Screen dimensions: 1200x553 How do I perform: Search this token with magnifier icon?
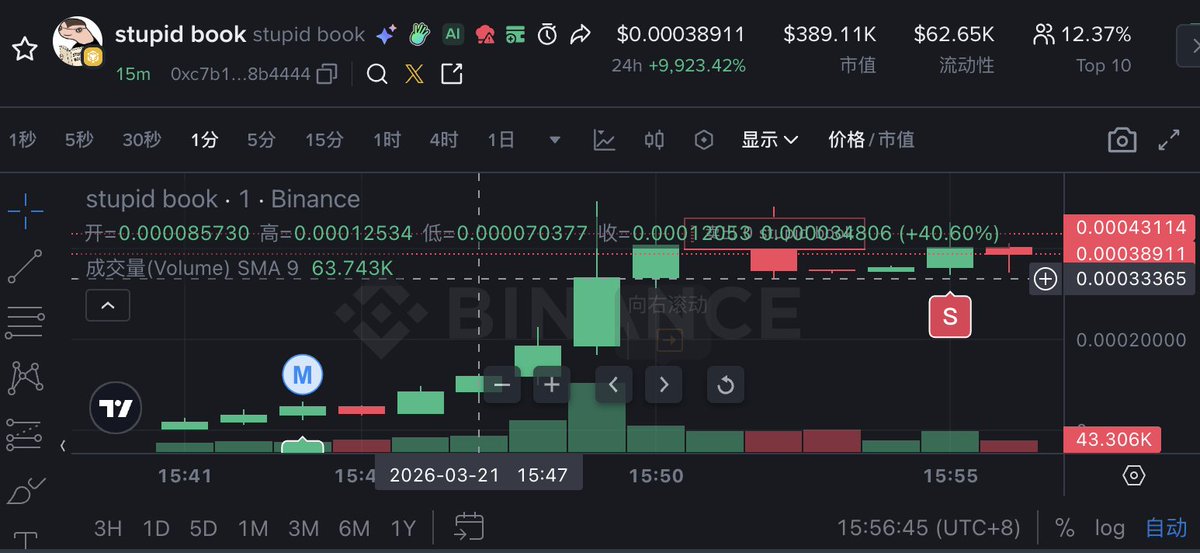click(x=377, y=74)
